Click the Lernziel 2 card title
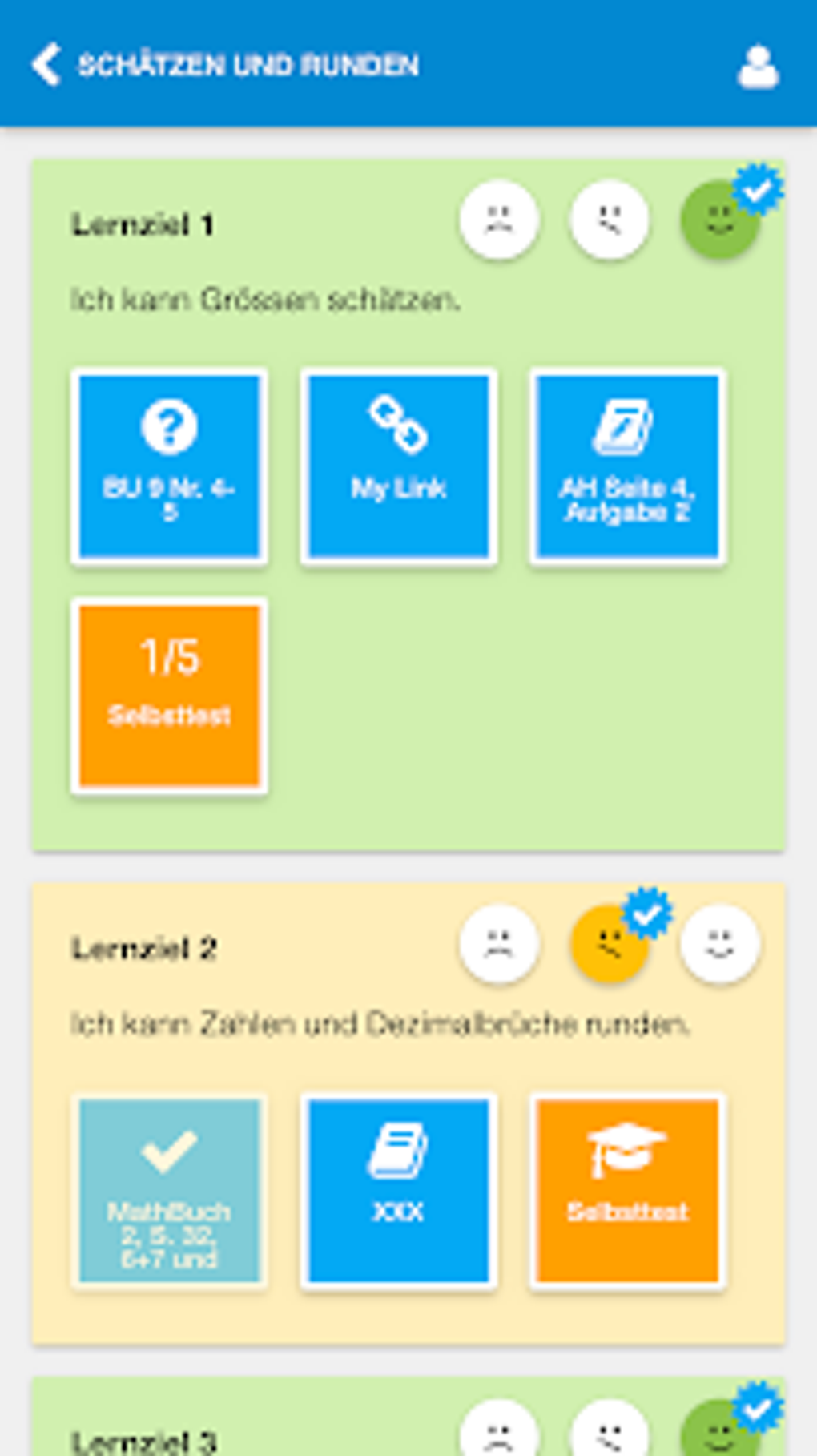 (144, 950)
